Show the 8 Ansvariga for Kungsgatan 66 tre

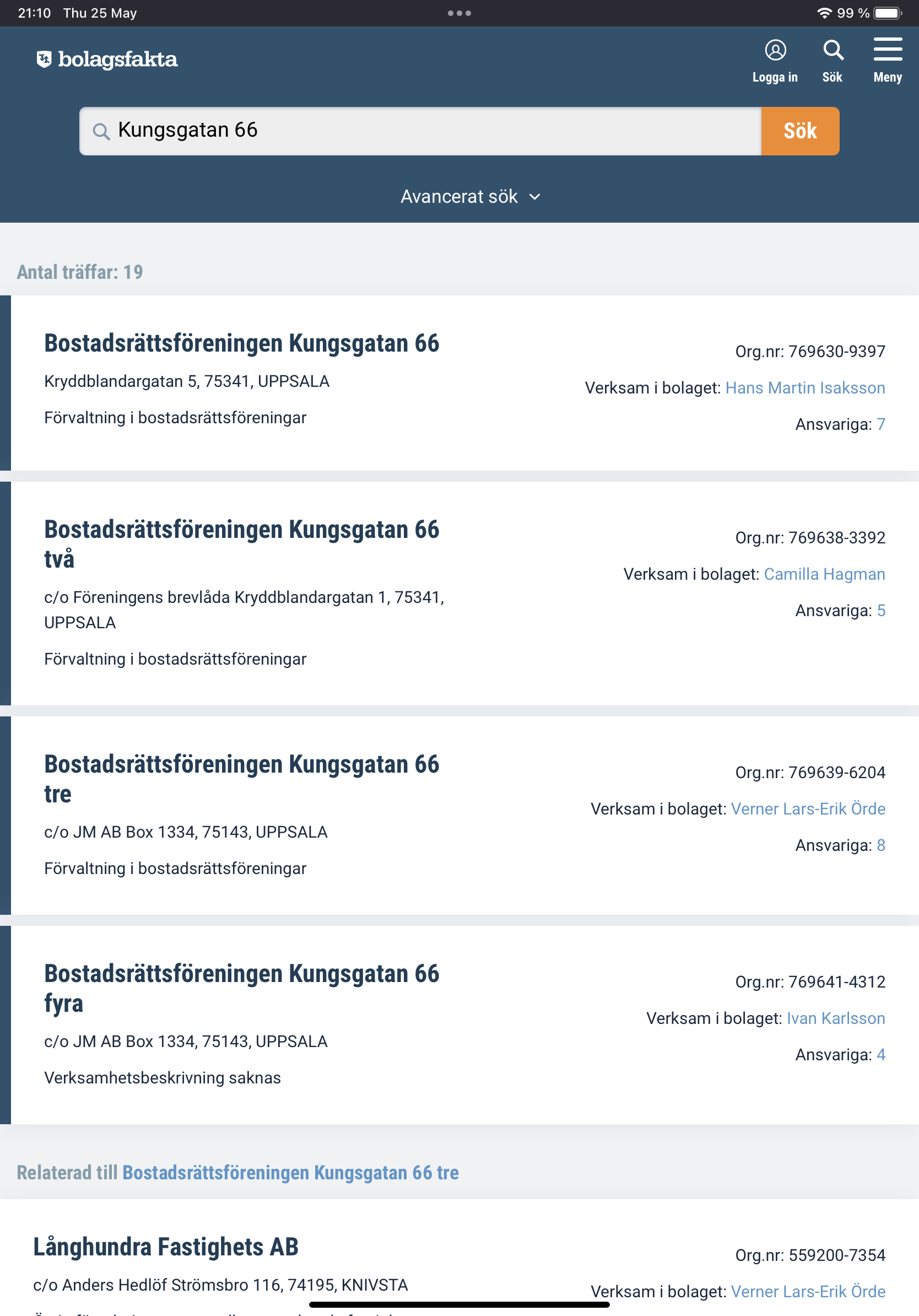pos(880,845)
